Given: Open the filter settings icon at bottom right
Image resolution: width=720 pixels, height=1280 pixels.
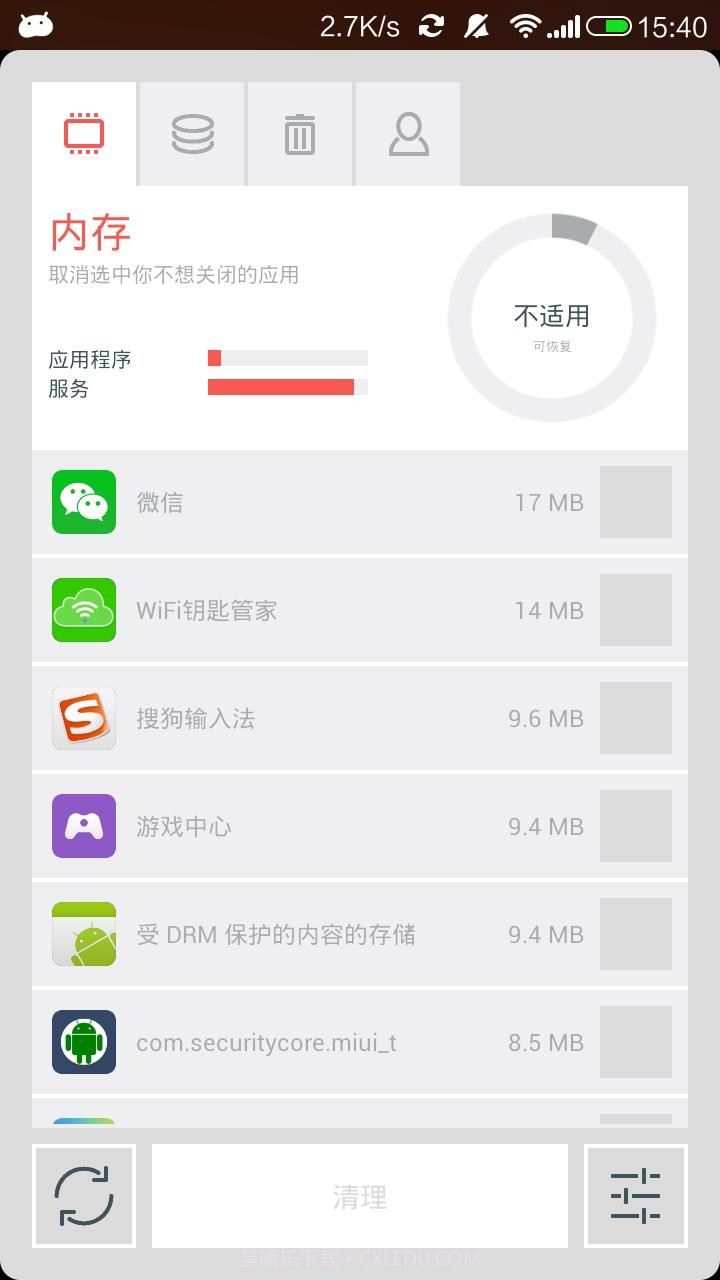Looking at the screenshot, I should (636, 1195).
